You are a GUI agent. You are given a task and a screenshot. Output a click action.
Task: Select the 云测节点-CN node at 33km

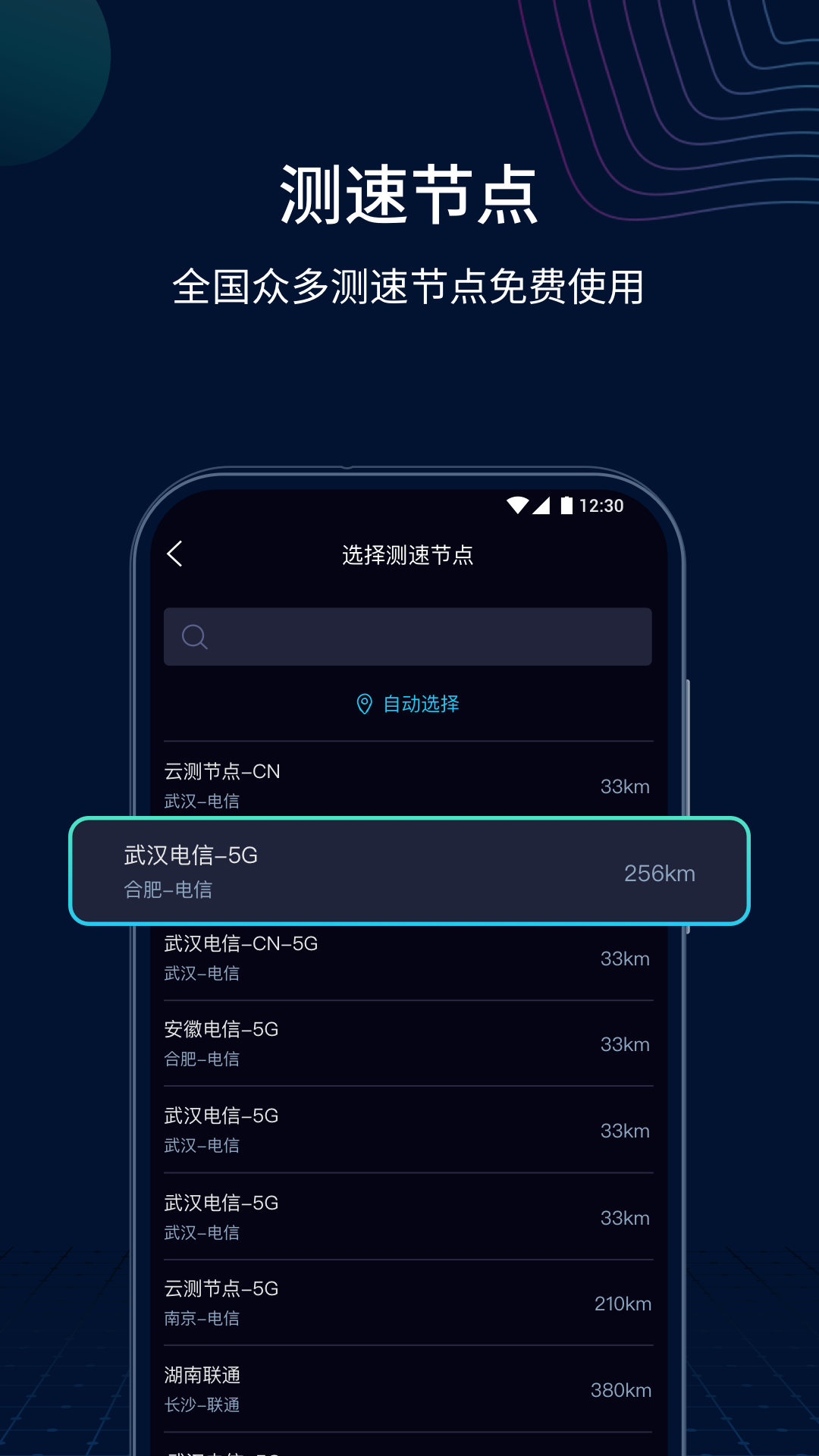(407, 785)
